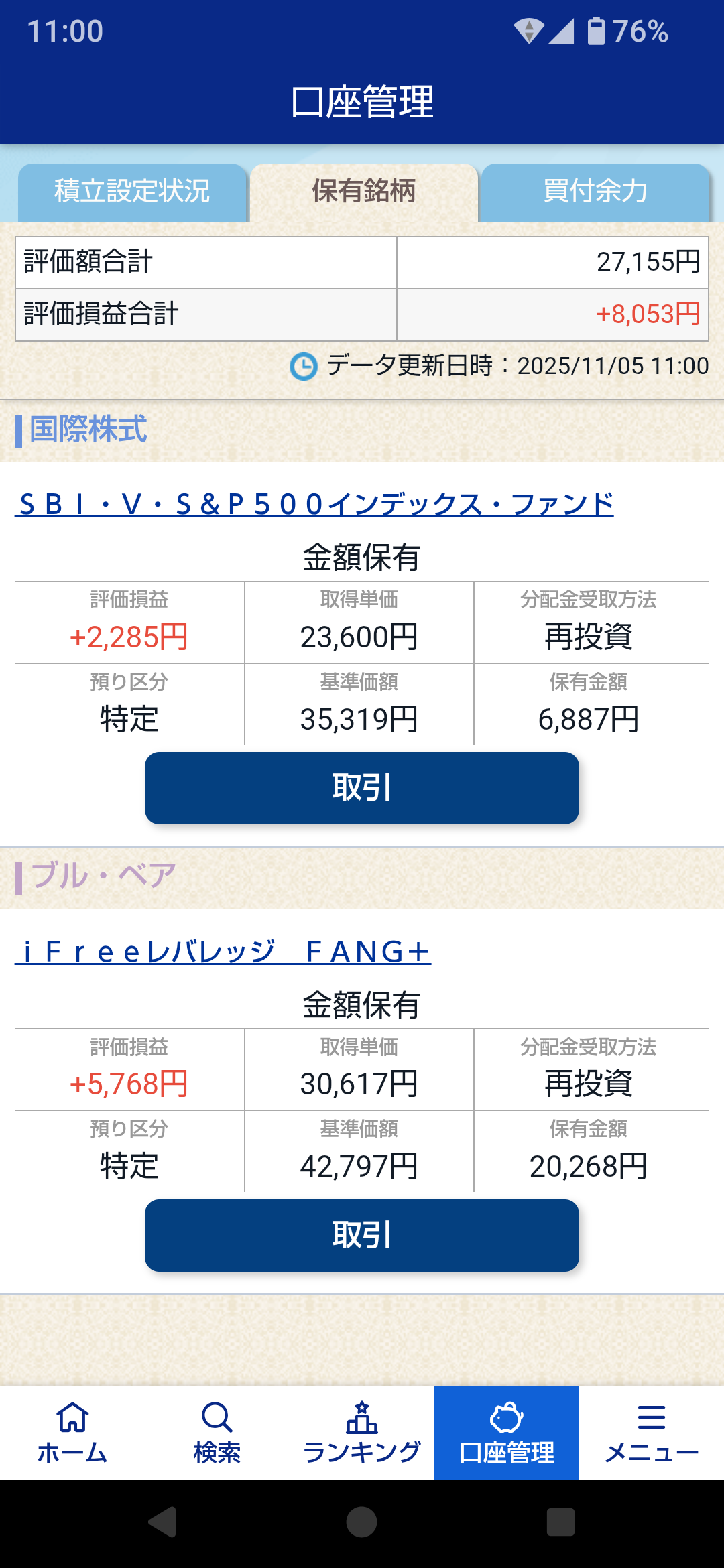Select 口座管理 in the bottom navigation
Viewport: 724px width, 1568px height.
tap(507, 1433)
